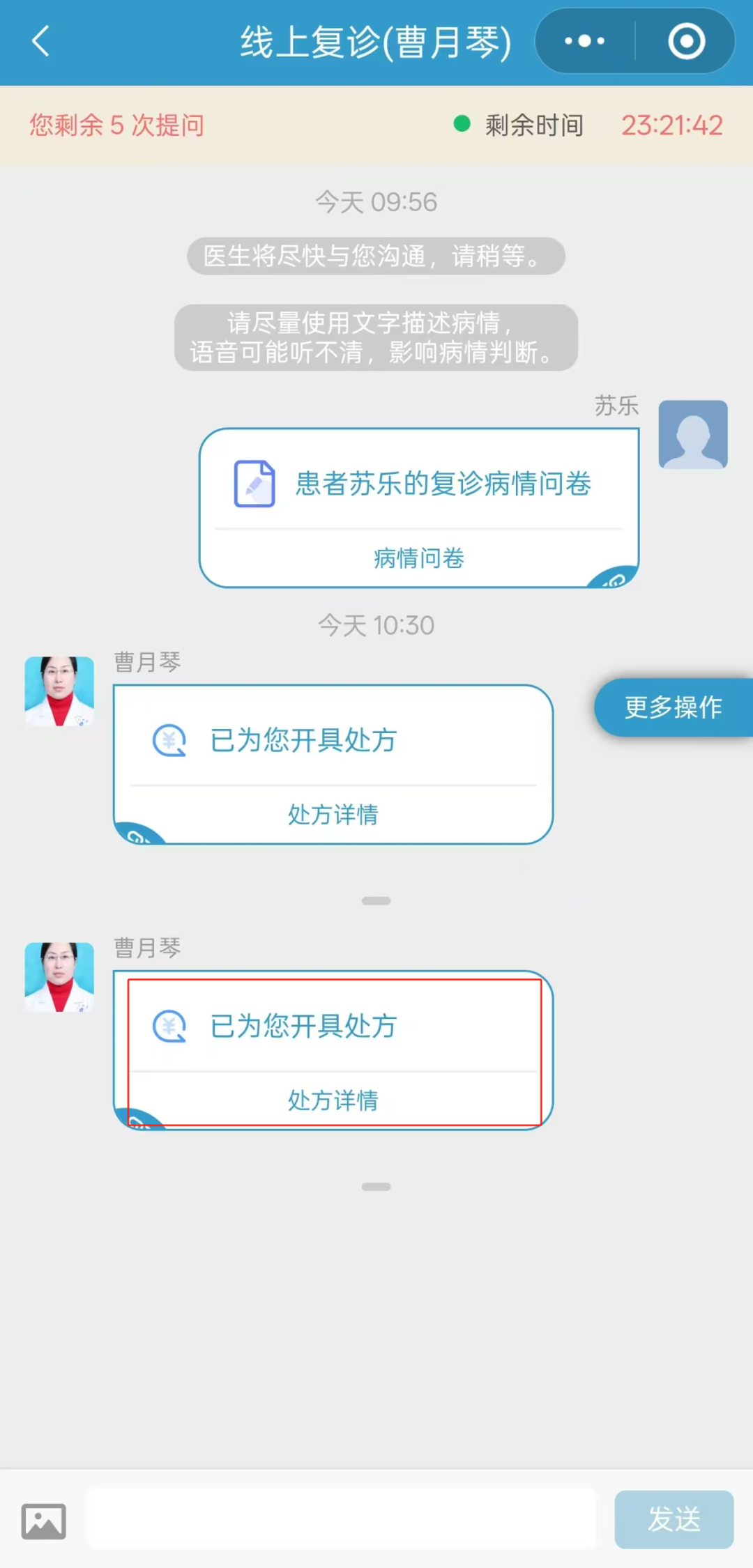The height and width of the screenshot is (1568, 753).
Task: Tap the 发送 button
Action: coord(674,1519)
